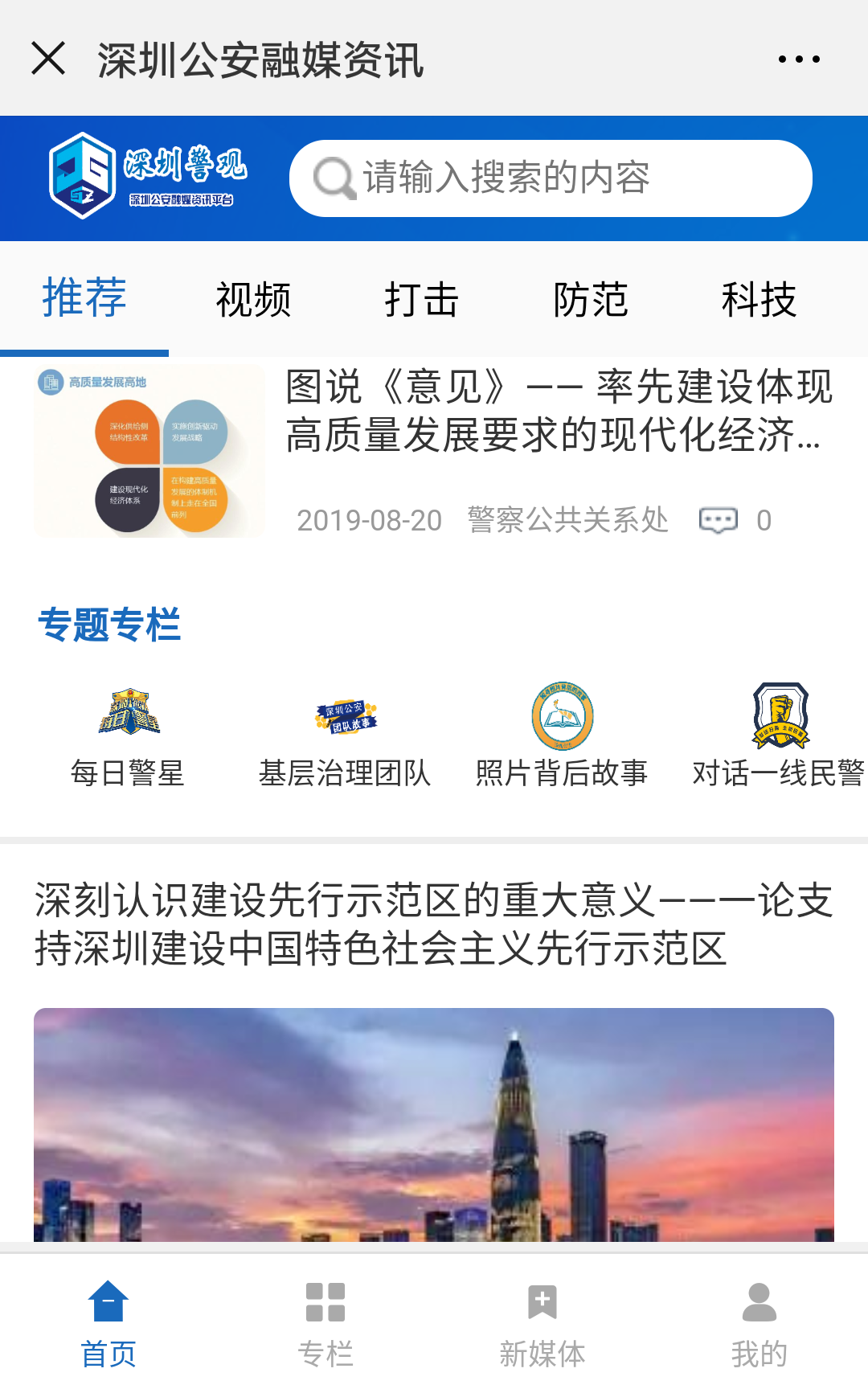
Task: Select the 打击 tab
Action: (421, 300)
